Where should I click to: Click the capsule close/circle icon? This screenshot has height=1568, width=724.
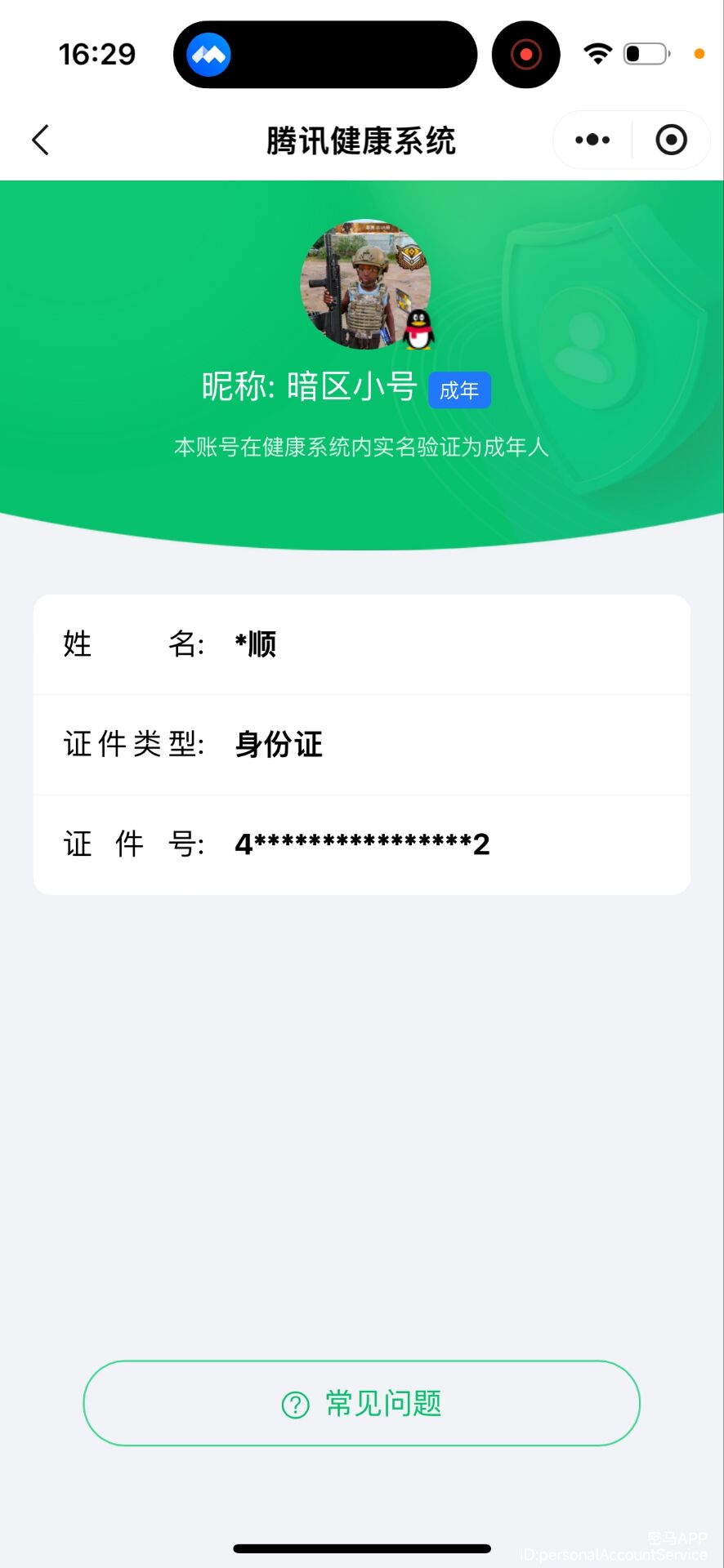tap(671, 140)
